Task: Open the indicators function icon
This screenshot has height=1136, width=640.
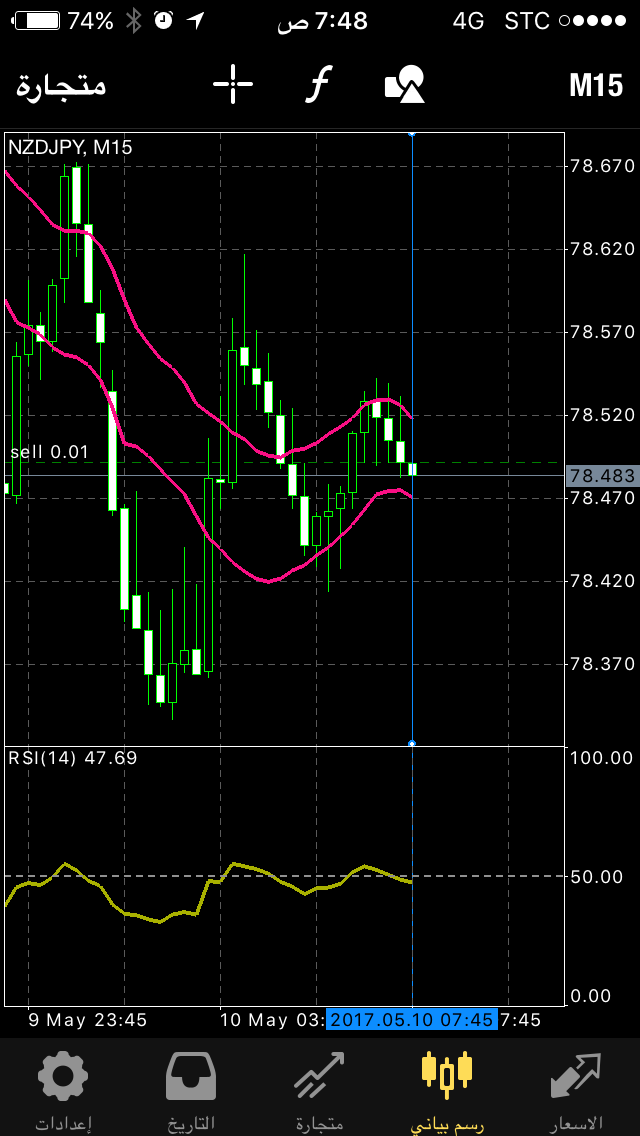Action: (317, 84)
